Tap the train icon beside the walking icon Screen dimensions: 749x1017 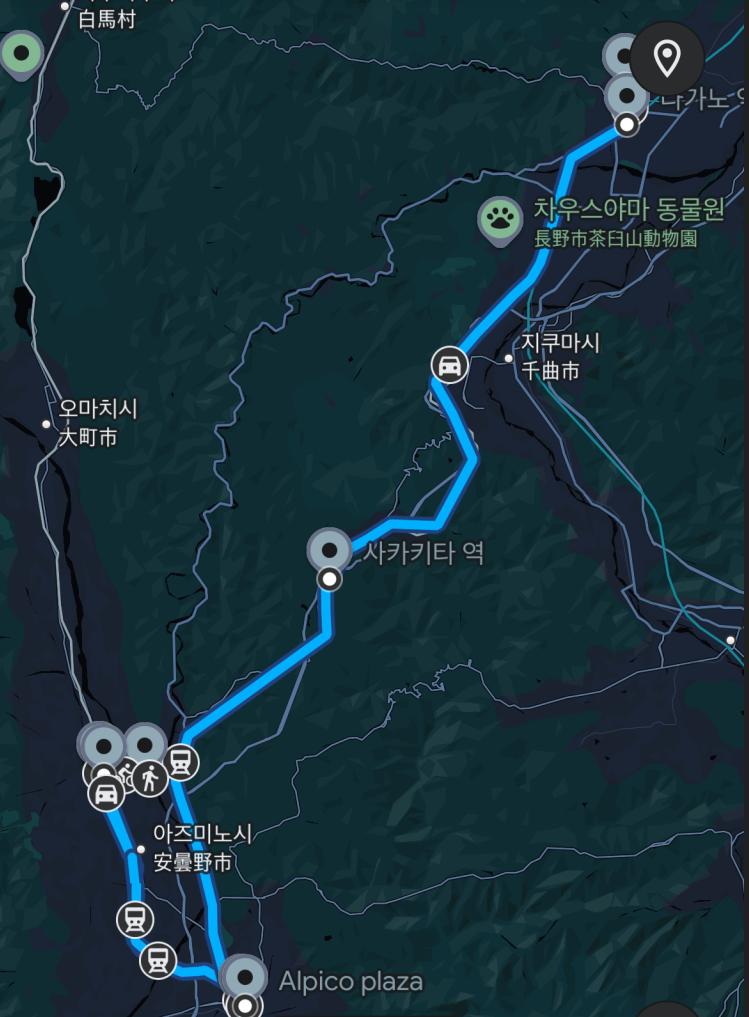(x=181, y=763)
